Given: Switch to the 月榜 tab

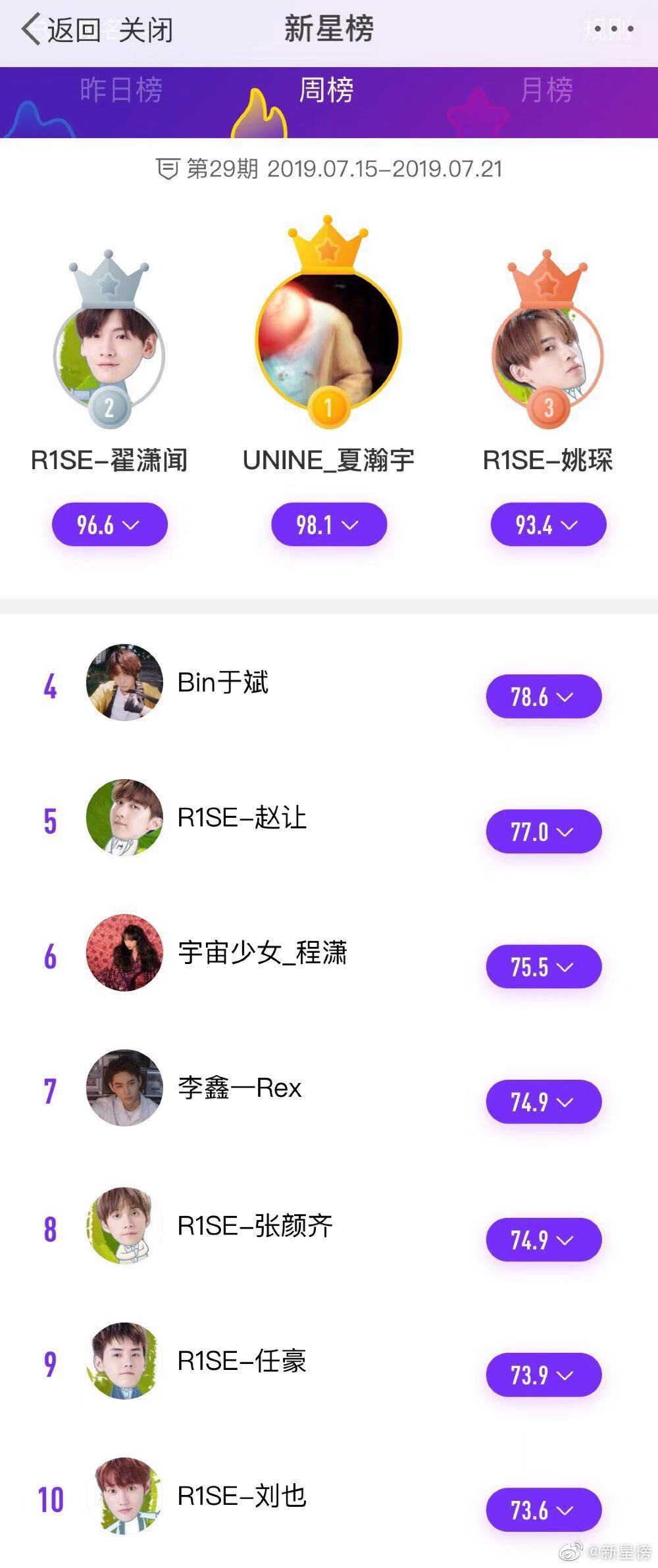Looking at the screenshot, I should coord(546,90).
